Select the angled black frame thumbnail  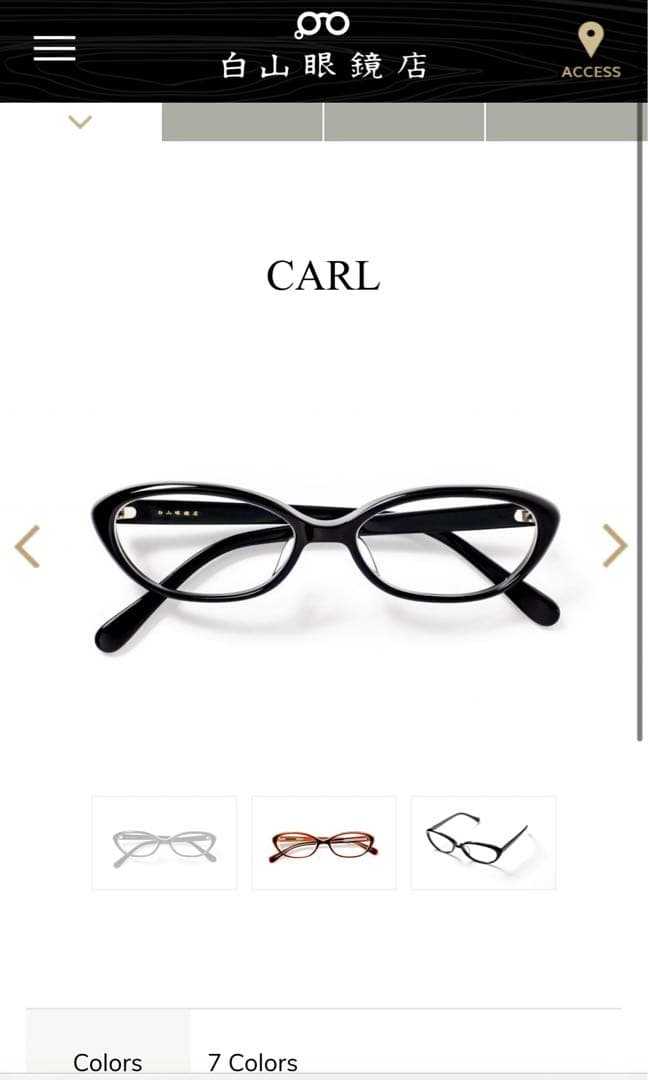click(483, 843)
